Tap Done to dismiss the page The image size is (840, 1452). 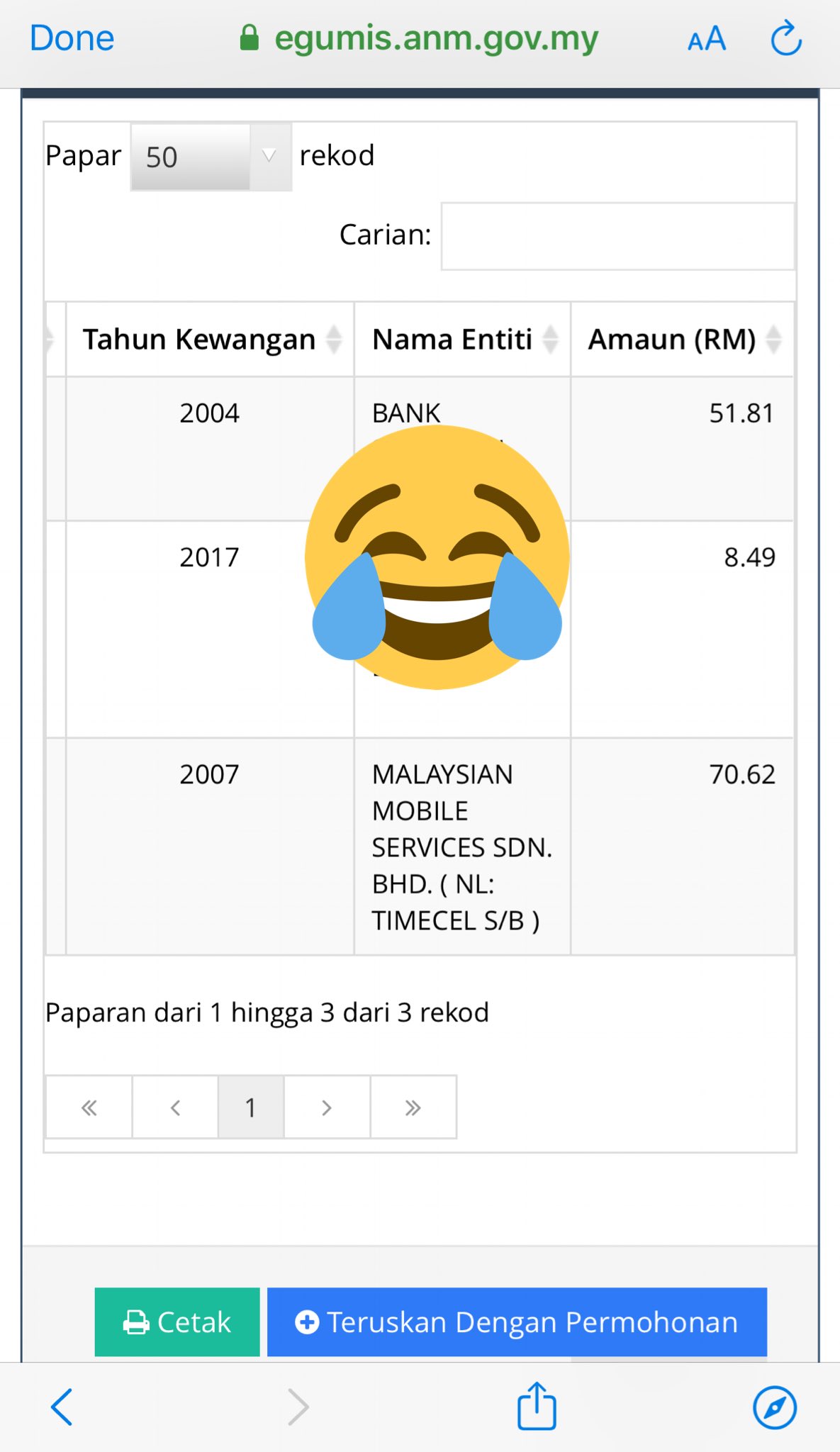(70, 39)
